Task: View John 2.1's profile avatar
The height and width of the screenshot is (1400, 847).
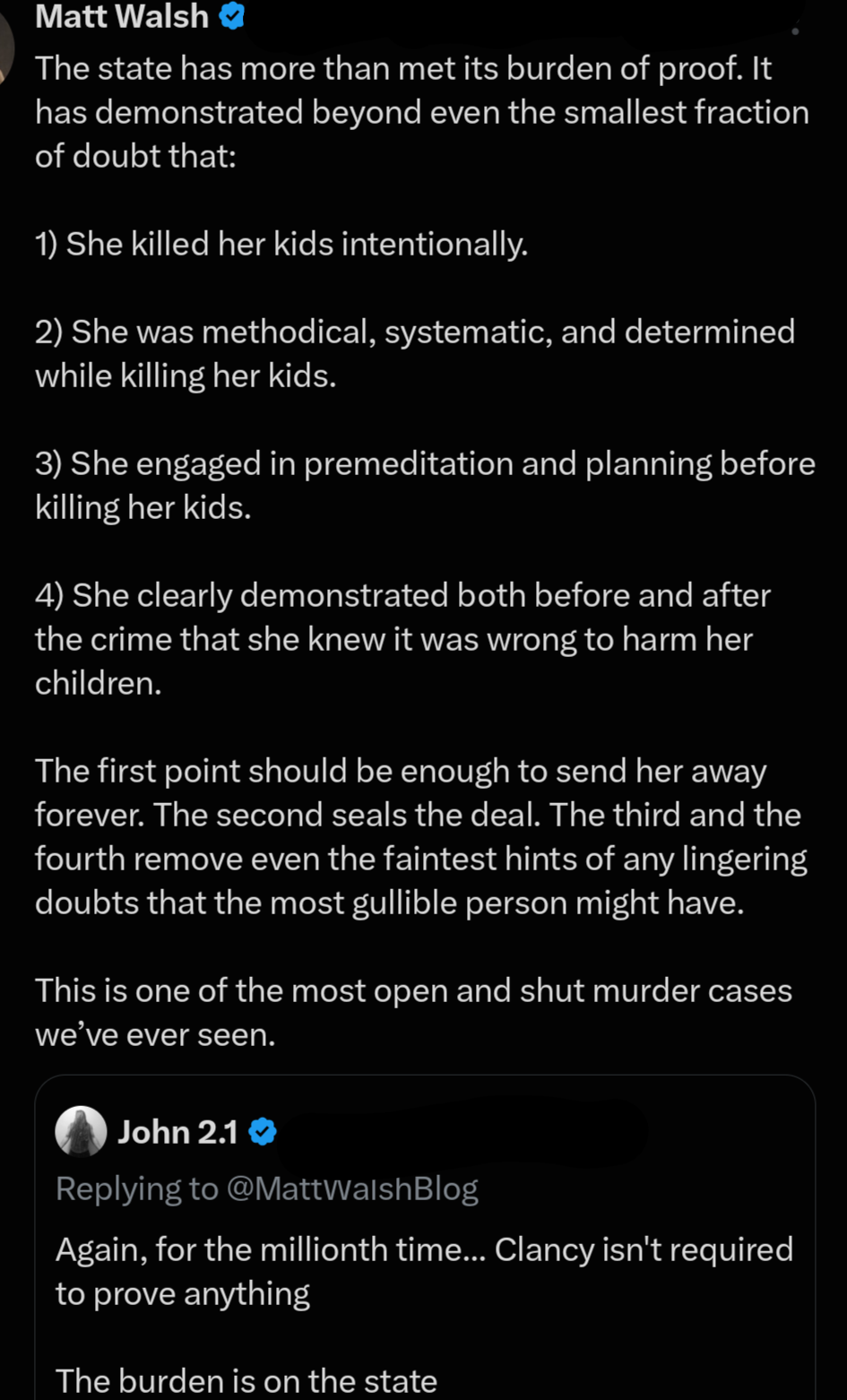Action: pos(82,1132)
